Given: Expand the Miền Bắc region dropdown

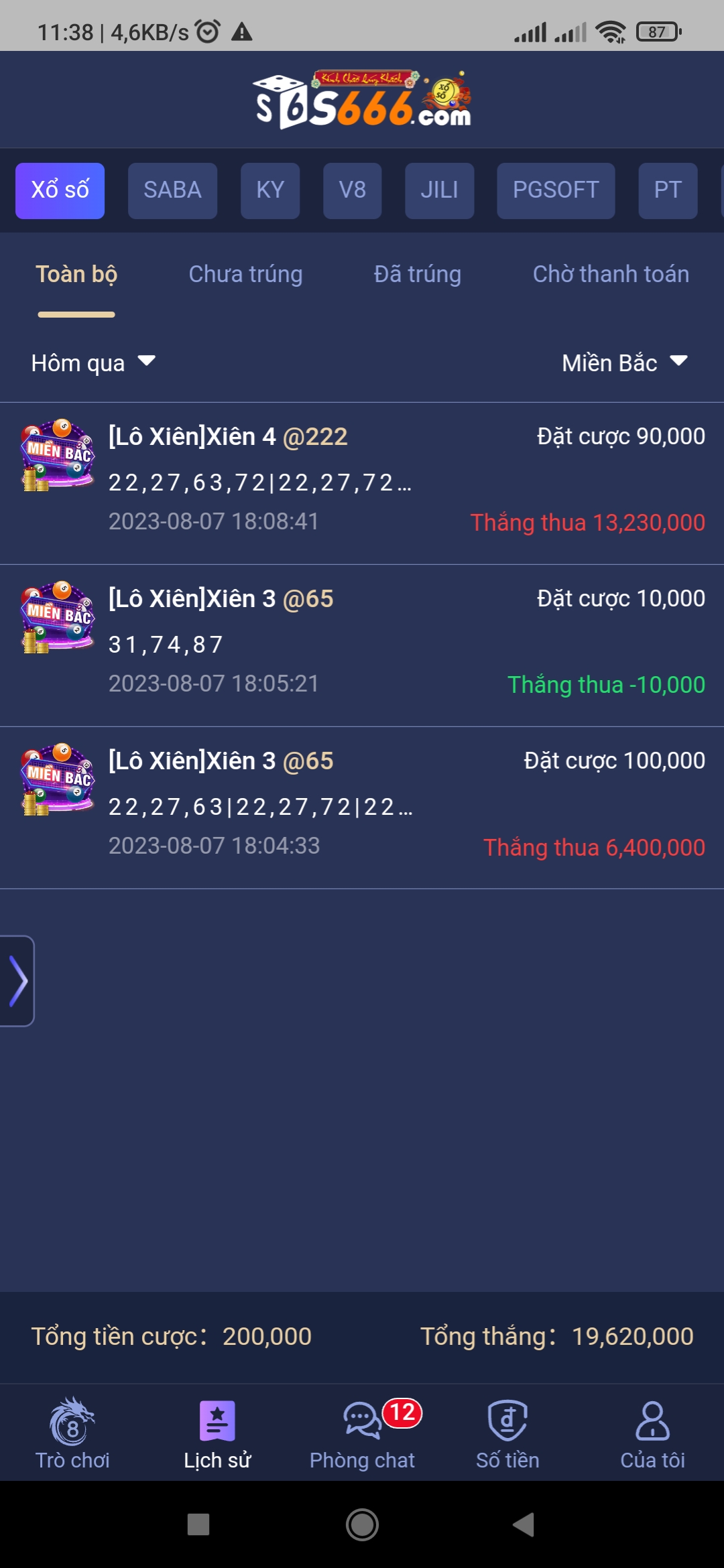Looking at the screenshot, I should [625, 363].
